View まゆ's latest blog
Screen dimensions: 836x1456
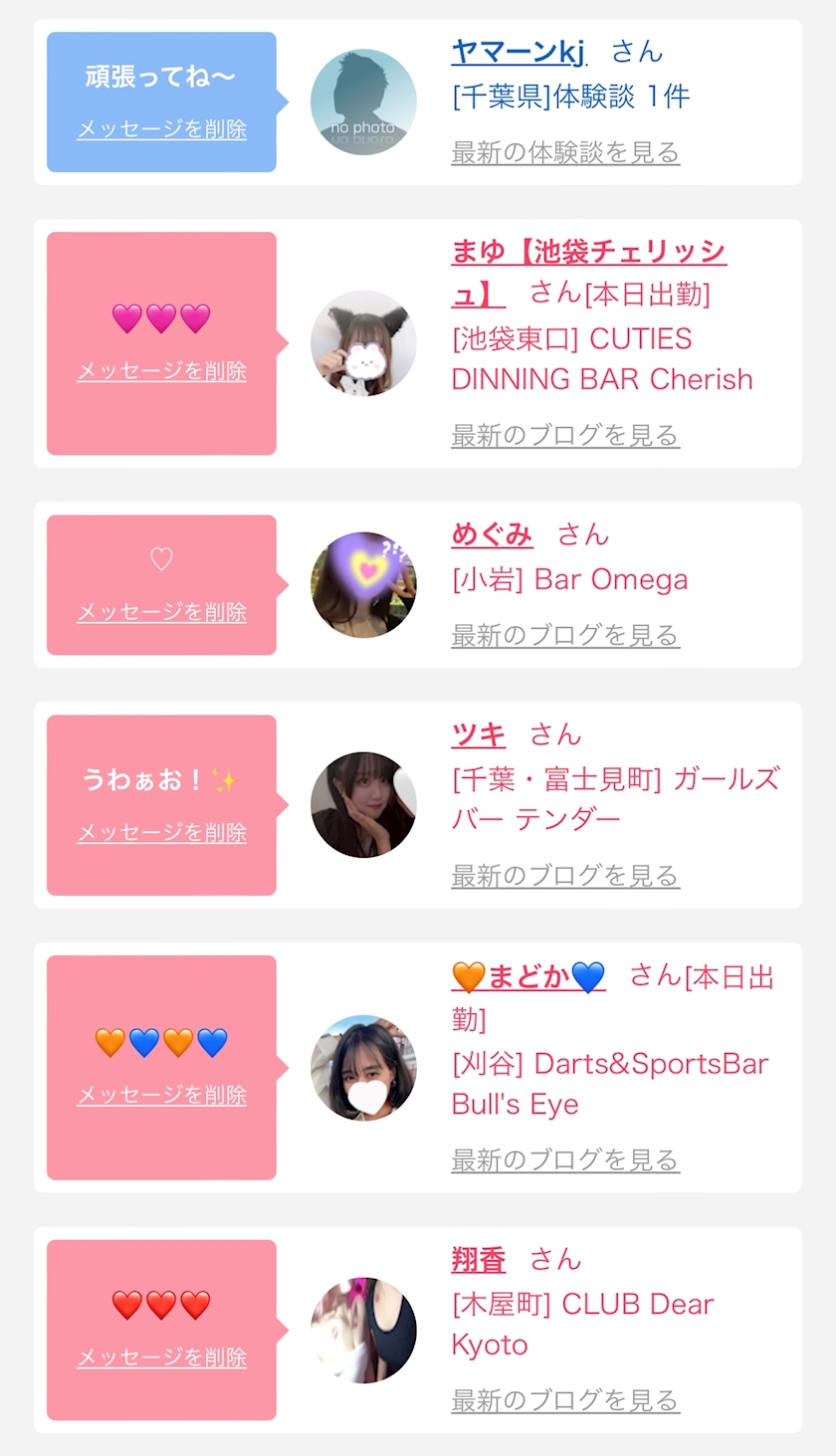click(x=565, y=436)
